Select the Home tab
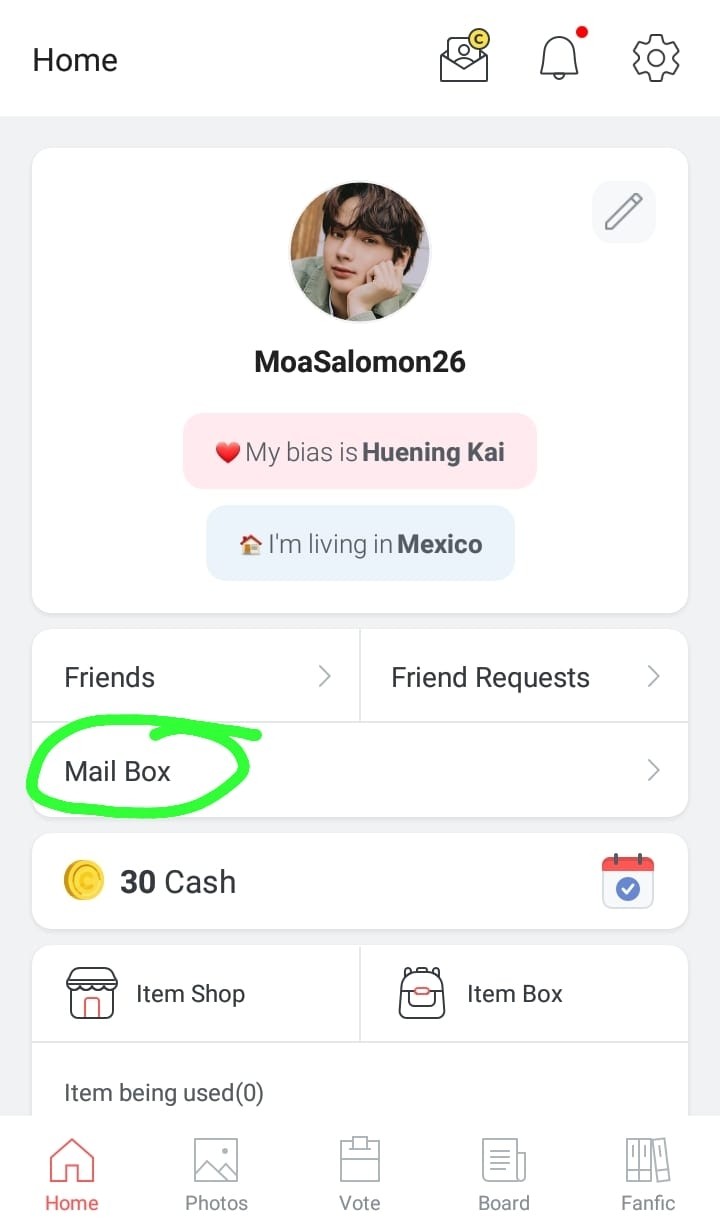The width and height of the screenshot is (720, 1232). click(72, 1174)
